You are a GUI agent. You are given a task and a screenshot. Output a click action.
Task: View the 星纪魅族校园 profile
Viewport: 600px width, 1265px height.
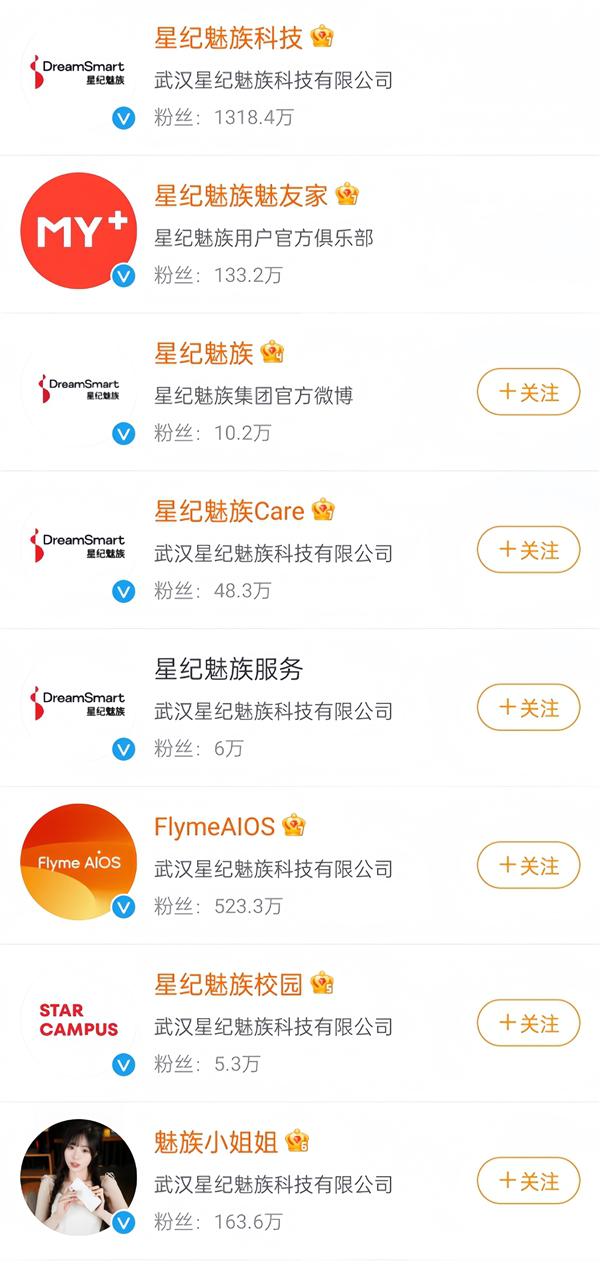(x=228, y=984)
